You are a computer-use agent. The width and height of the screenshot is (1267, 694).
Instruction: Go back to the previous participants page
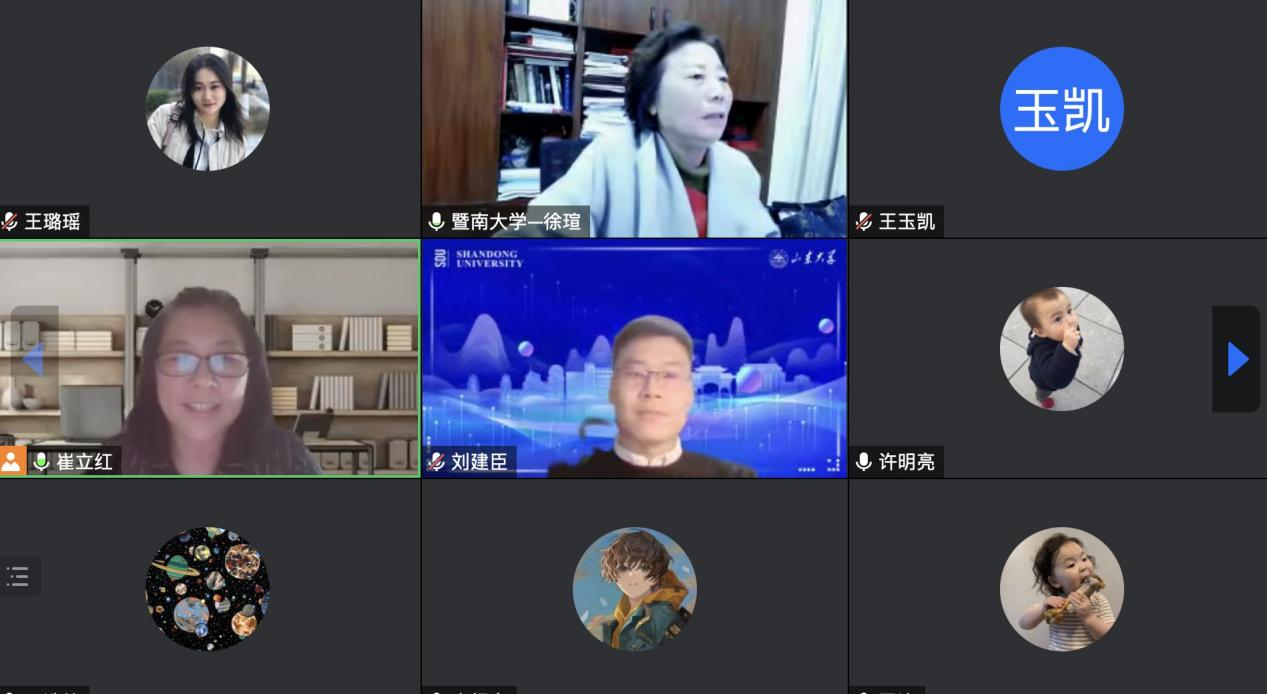pyautogui.click(x=33, y=358)
